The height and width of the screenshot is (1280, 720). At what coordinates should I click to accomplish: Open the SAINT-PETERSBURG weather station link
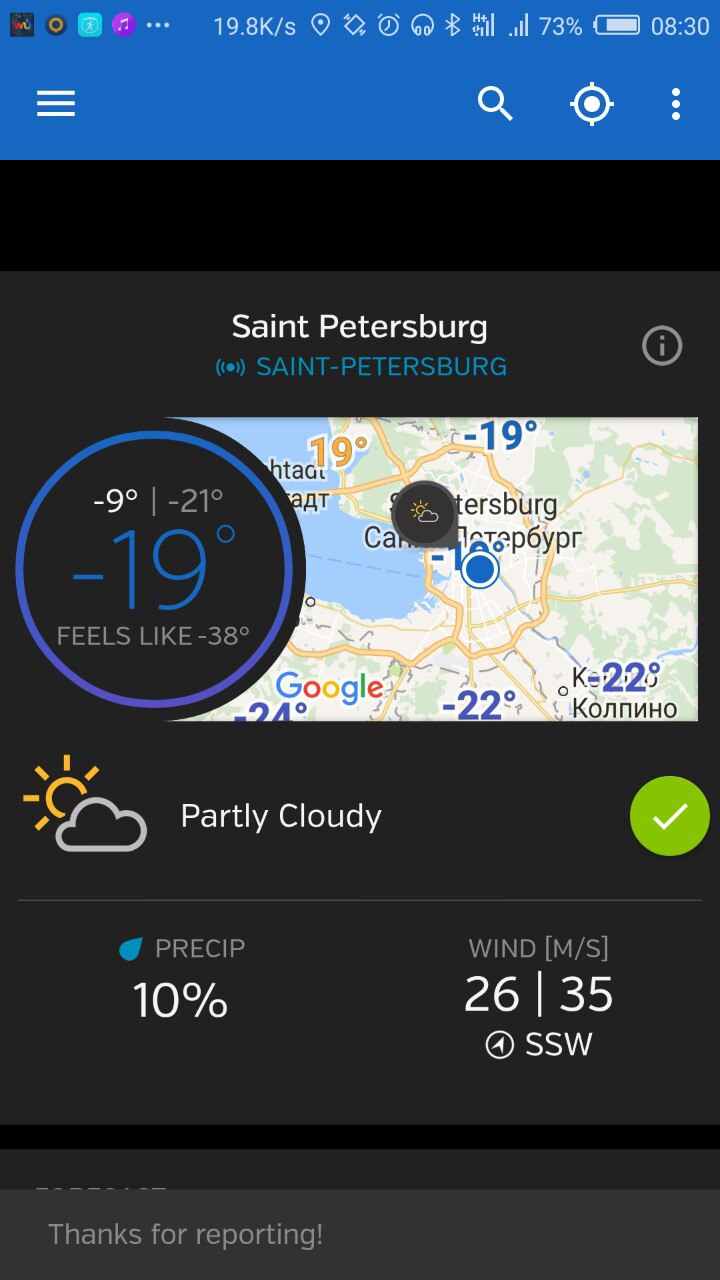[x=362, y=367]
